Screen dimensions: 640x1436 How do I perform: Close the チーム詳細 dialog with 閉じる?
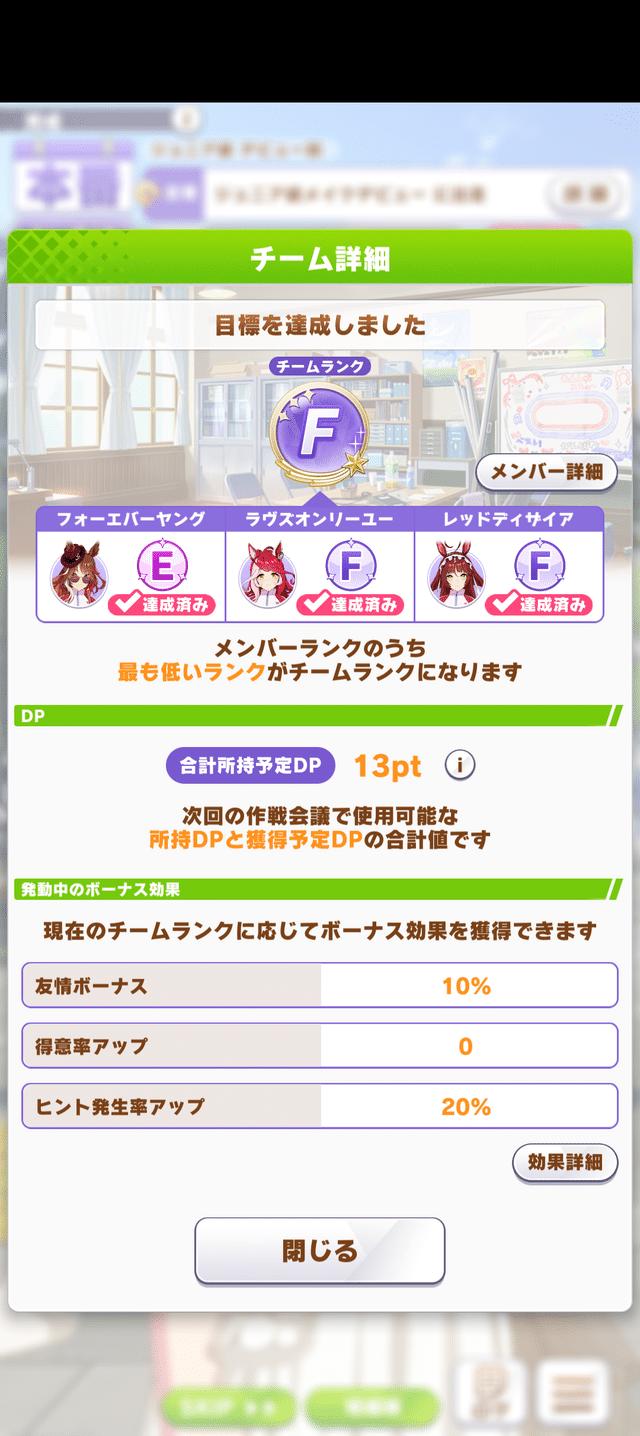319,1250
